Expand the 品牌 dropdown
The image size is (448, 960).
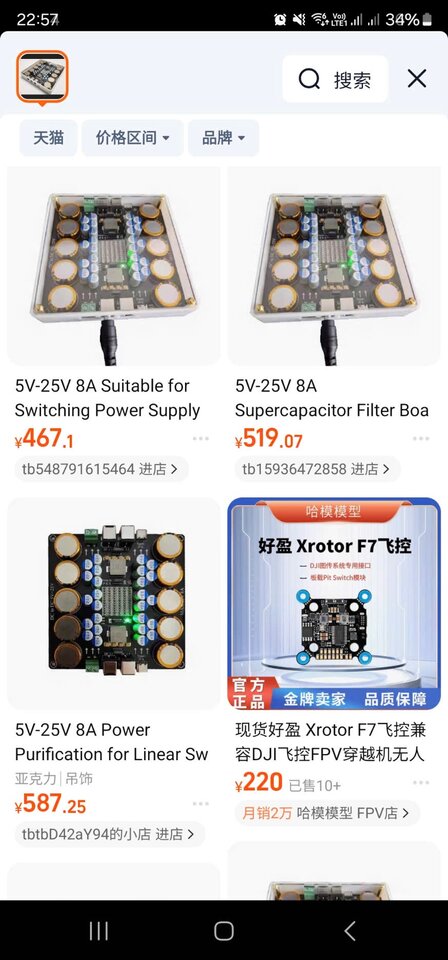point(223,138)
